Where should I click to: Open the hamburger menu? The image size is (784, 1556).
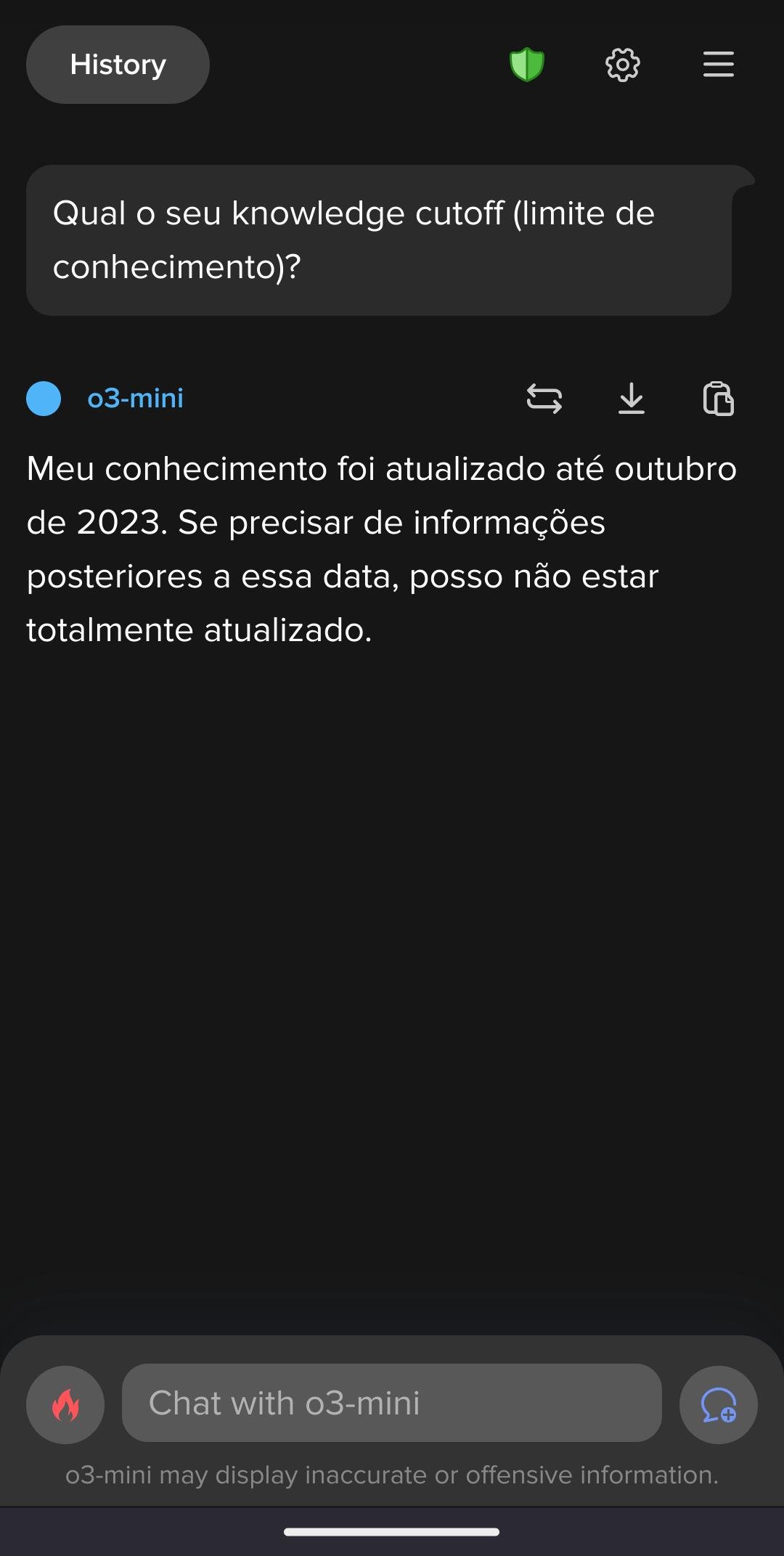click(x=719, y=64)
